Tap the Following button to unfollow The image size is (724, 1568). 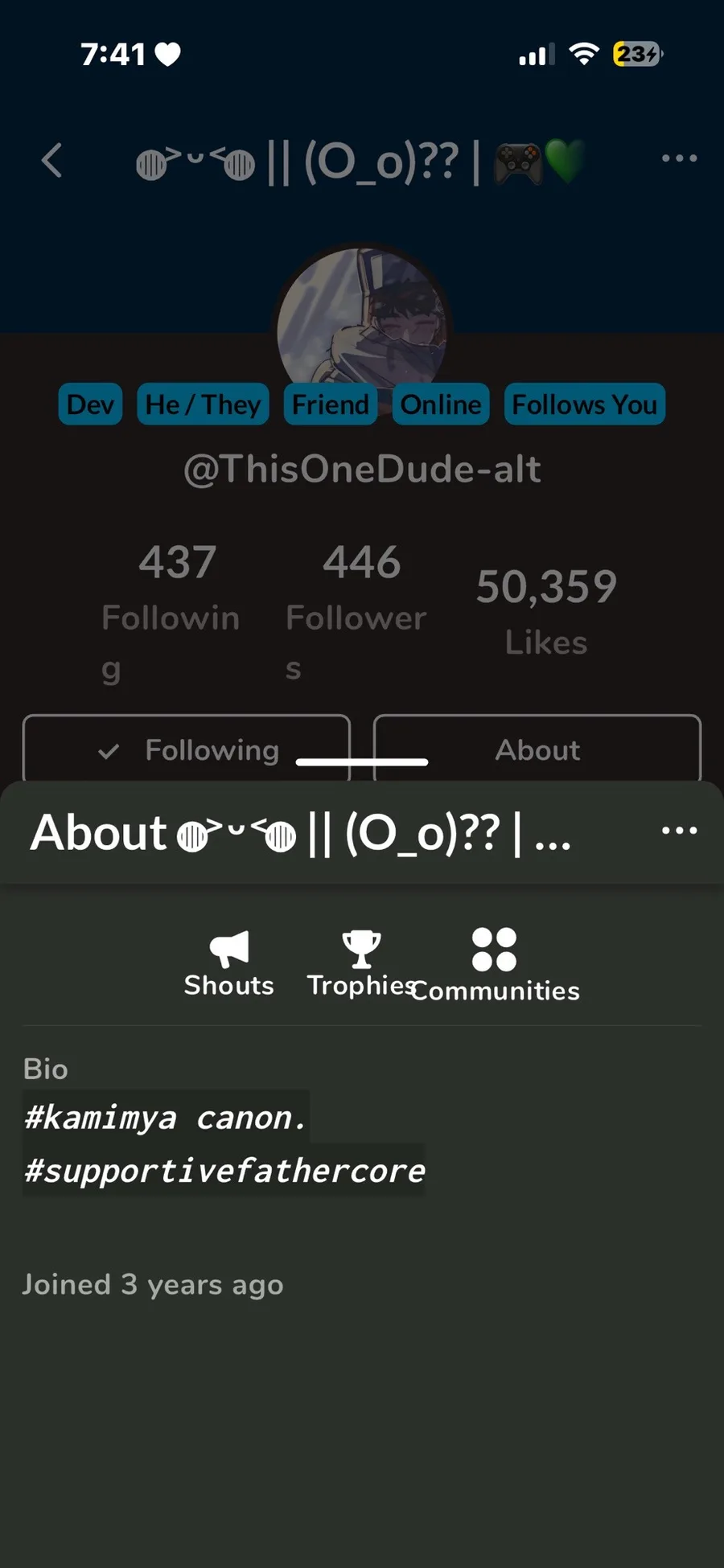187,749
